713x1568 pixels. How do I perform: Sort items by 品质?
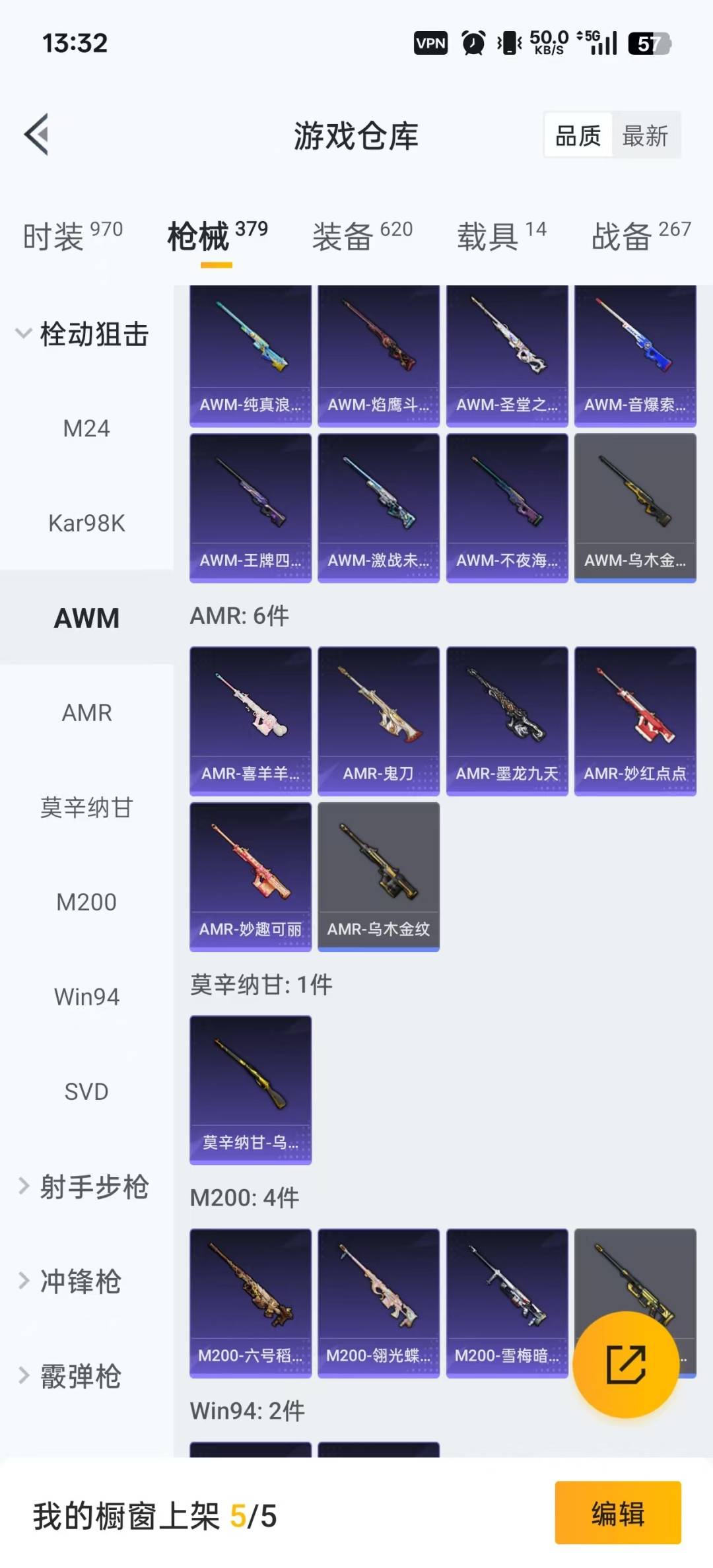point(578,136)
